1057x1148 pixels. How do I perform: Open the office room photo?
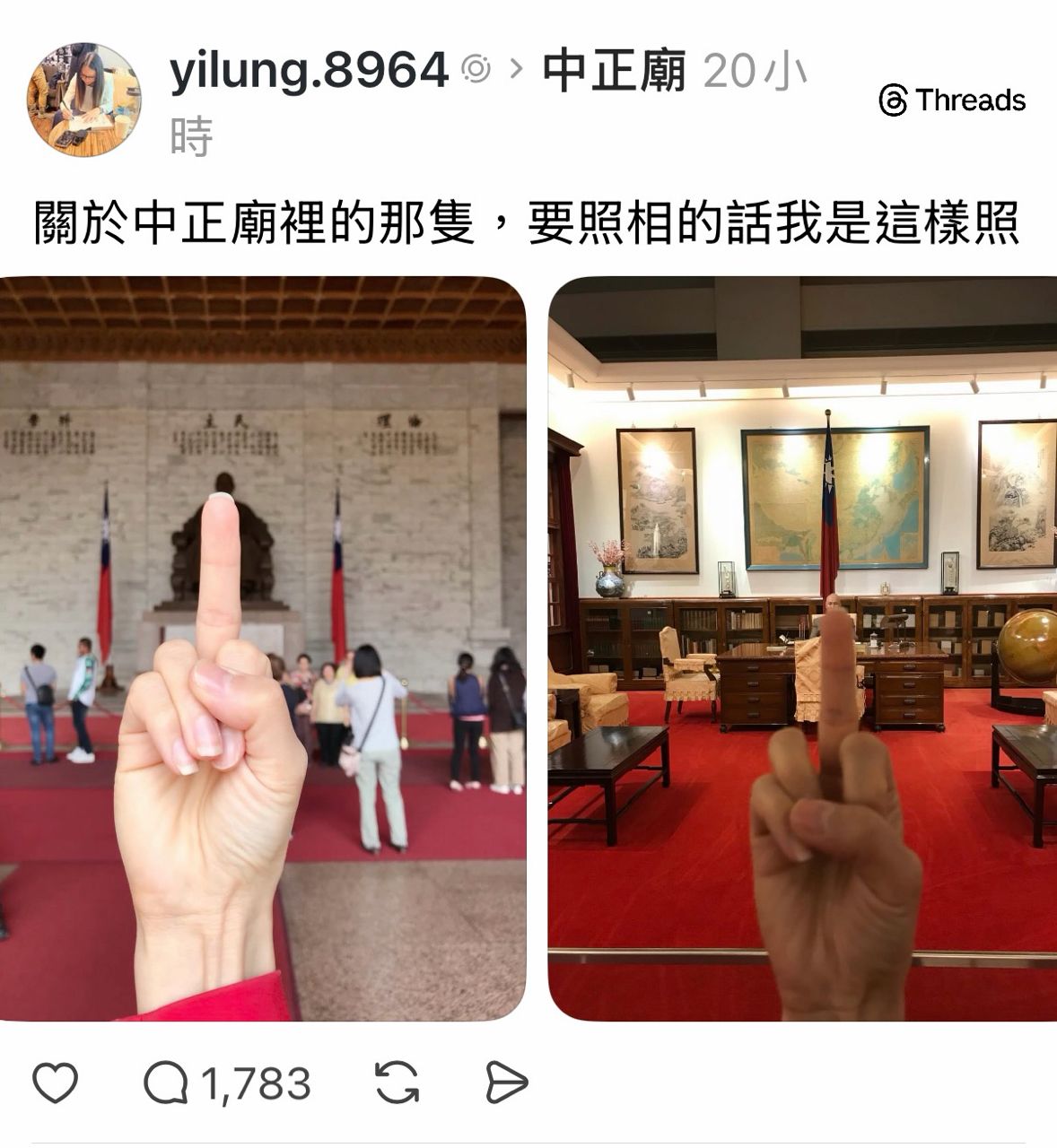pyautogui.click(x=802, y=648)
